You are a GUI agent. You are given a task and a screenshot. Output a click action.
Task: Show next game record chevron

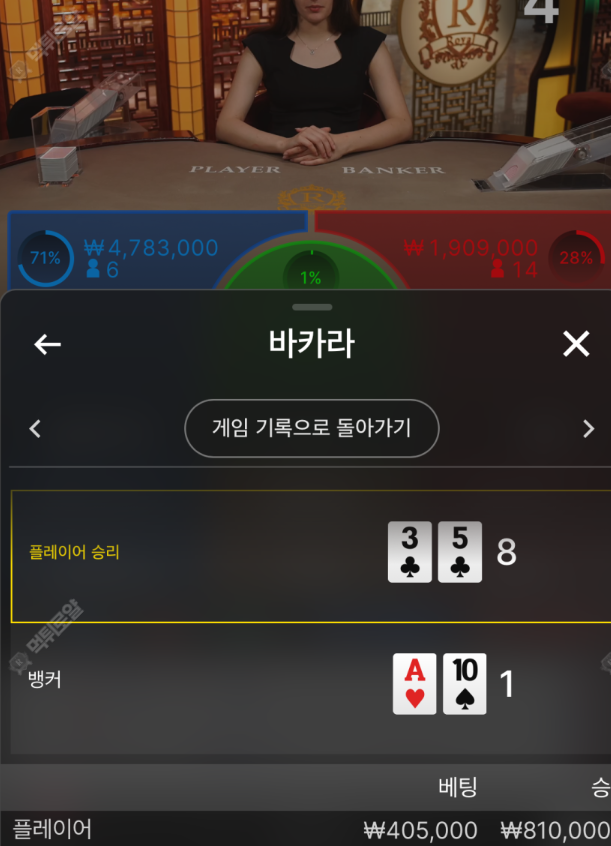tap(588, 429)
